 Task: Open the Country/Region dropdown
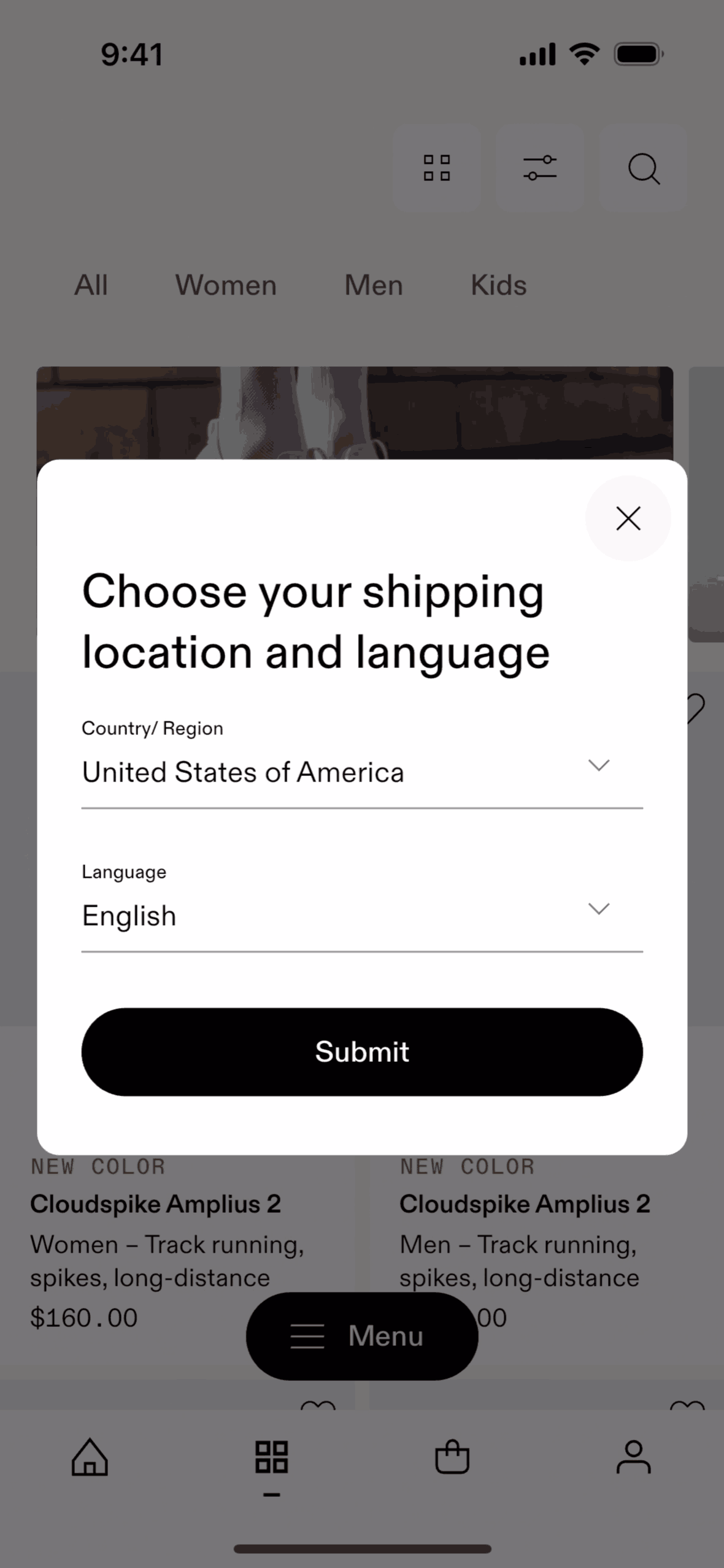pyautogui.click(x=362, y=772)
